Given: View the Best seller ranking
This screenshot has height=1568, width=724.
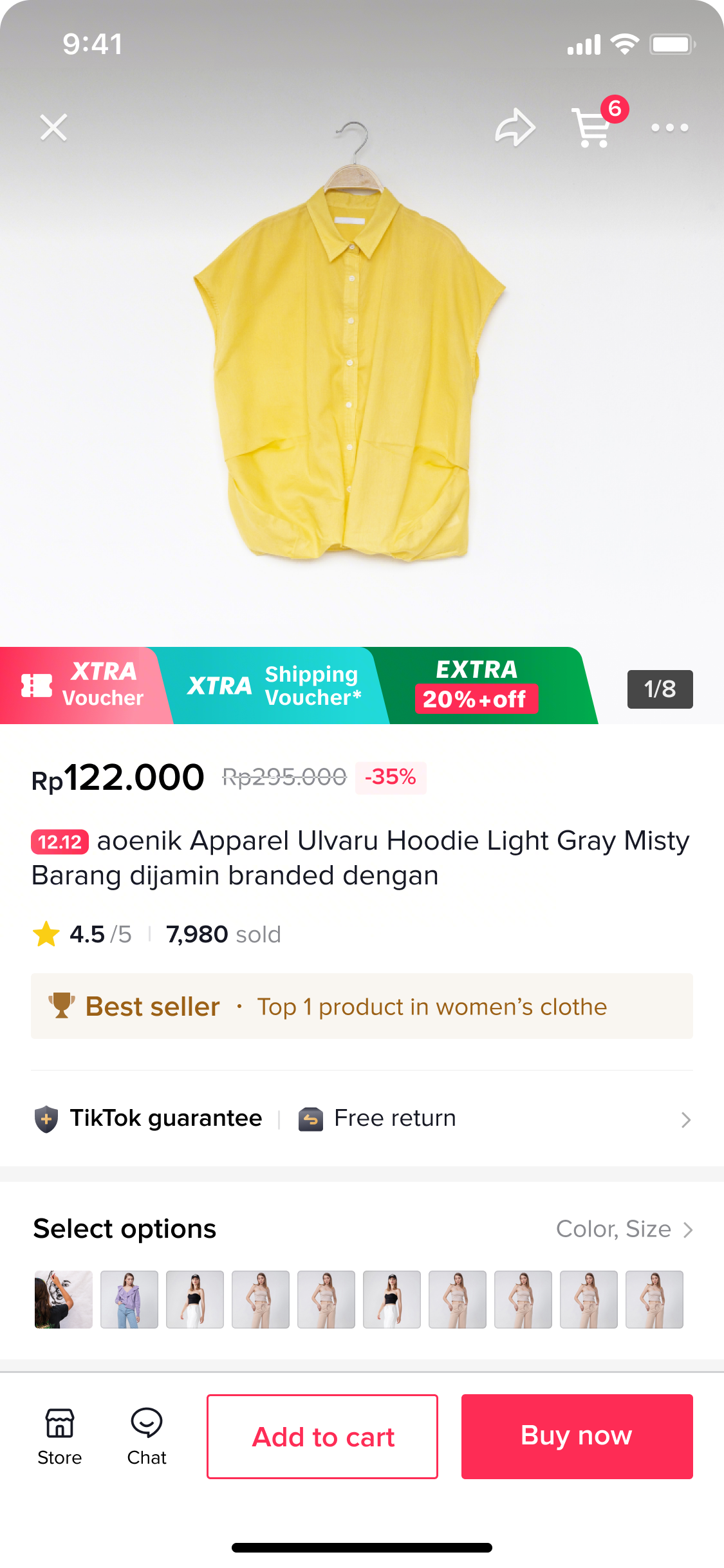Looking at the screenshot, I should coord(362,1006).
